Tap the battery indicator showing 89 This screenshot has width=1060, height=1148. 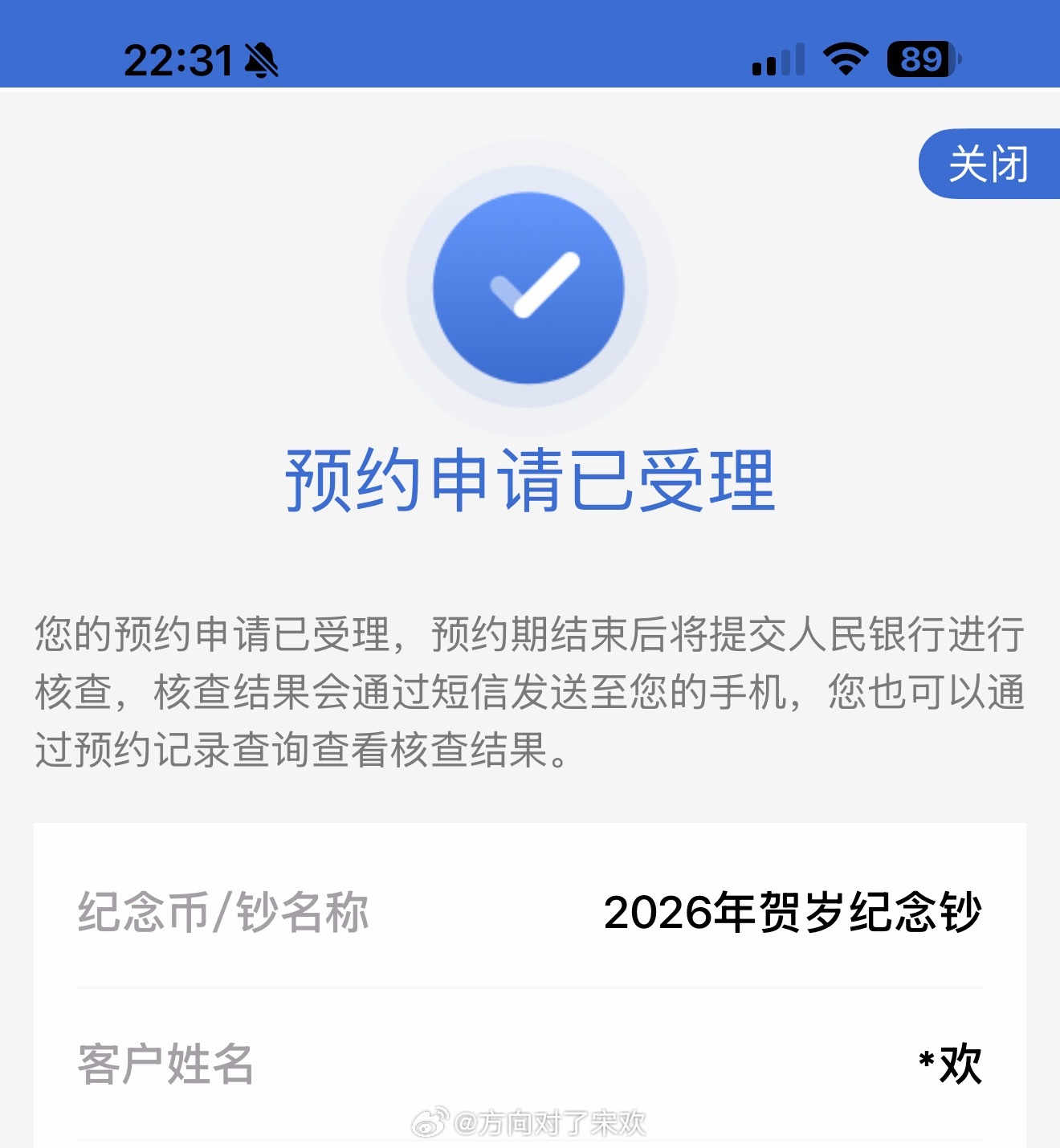[x=918, y=56]
